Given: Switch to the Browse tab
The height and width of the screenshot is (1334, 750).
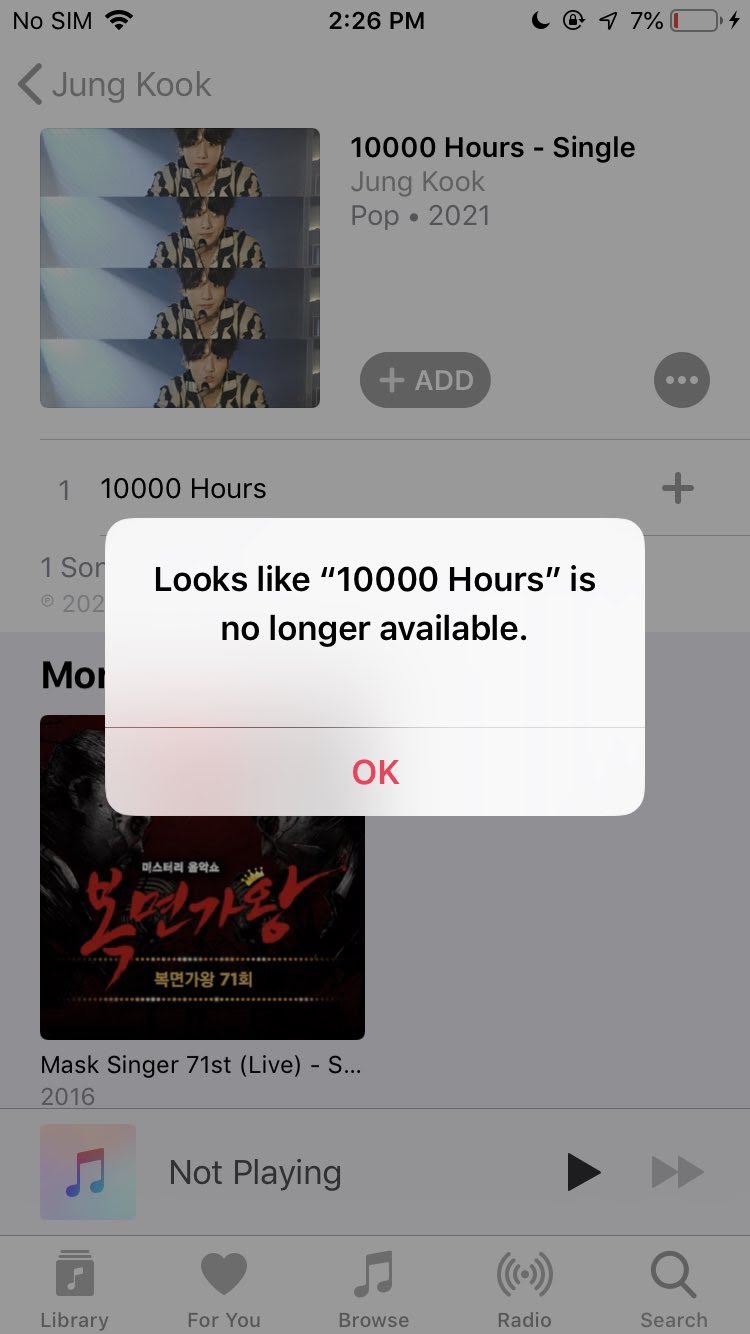Looking at the screenshot, I should tap(374, 1289).
